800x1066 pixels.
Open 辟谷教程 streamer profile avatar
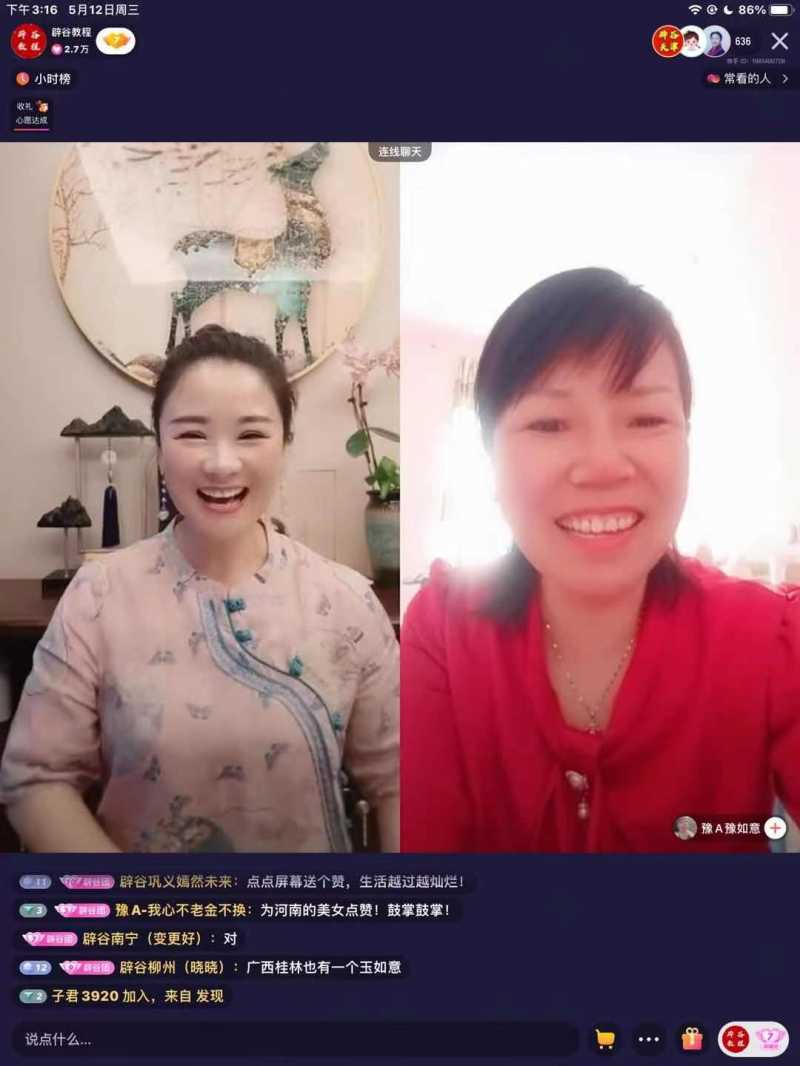click(x=28, y=41)
